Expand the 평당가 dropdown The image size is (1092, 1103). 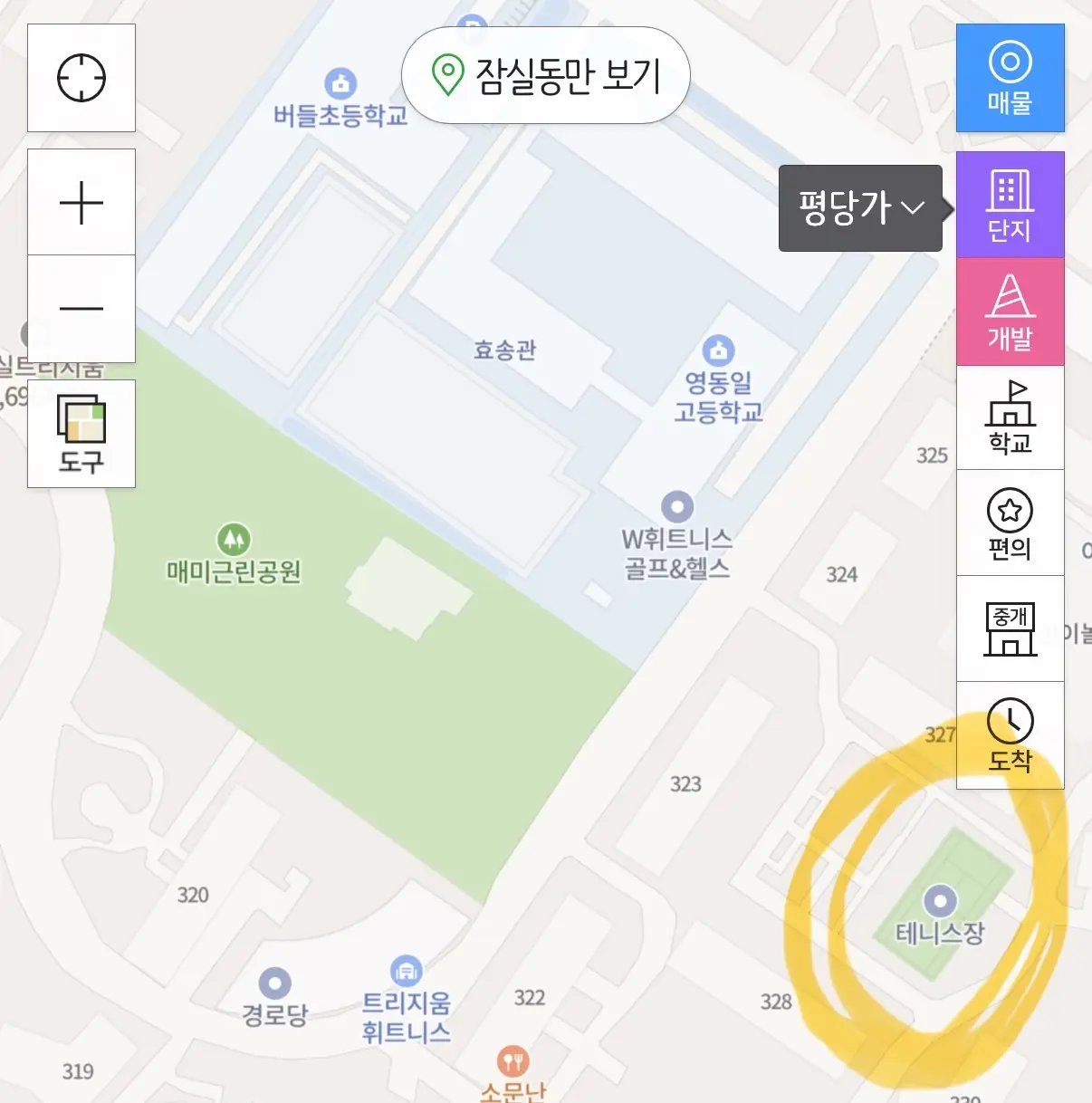pos(860,208)
